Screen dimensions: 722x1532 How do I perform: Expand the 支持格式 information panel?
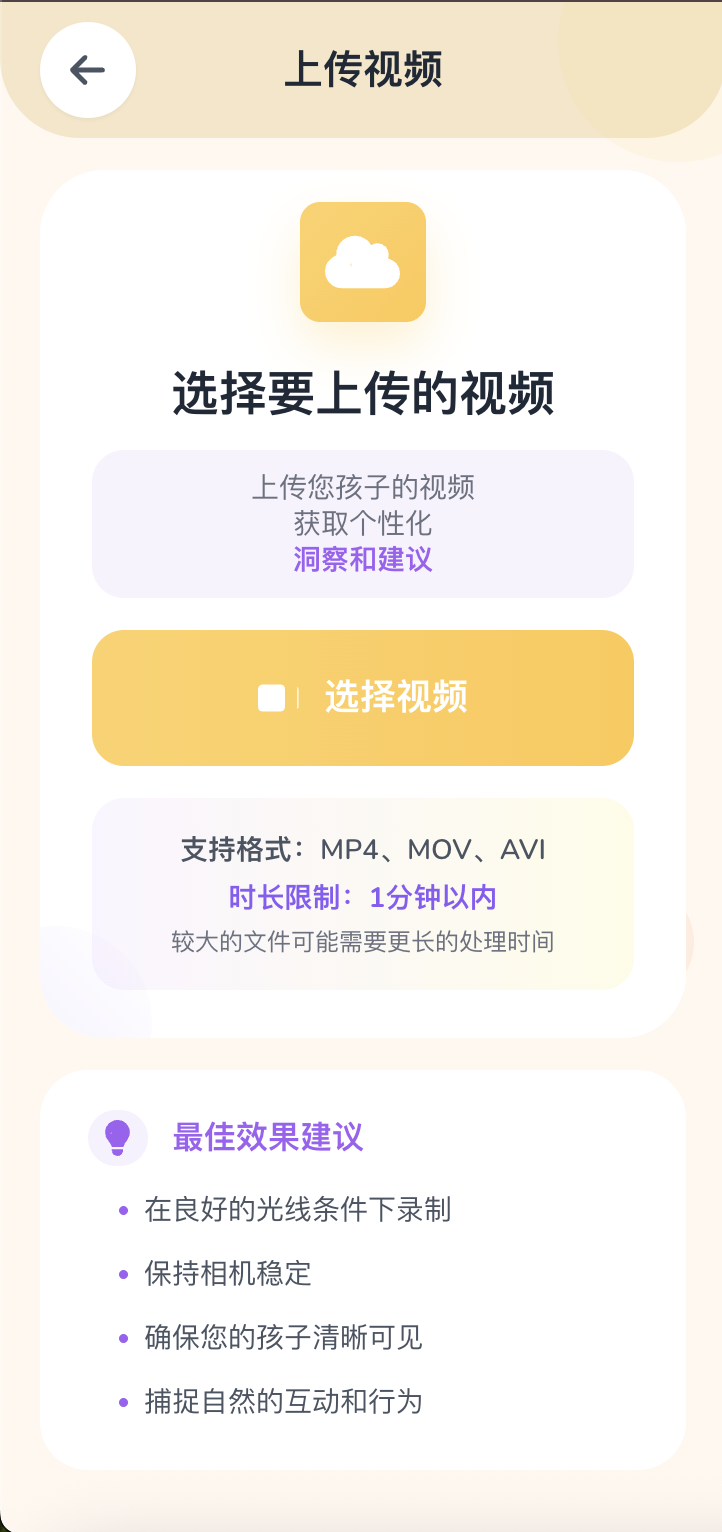pyautogui.click(x=362, y=893)
